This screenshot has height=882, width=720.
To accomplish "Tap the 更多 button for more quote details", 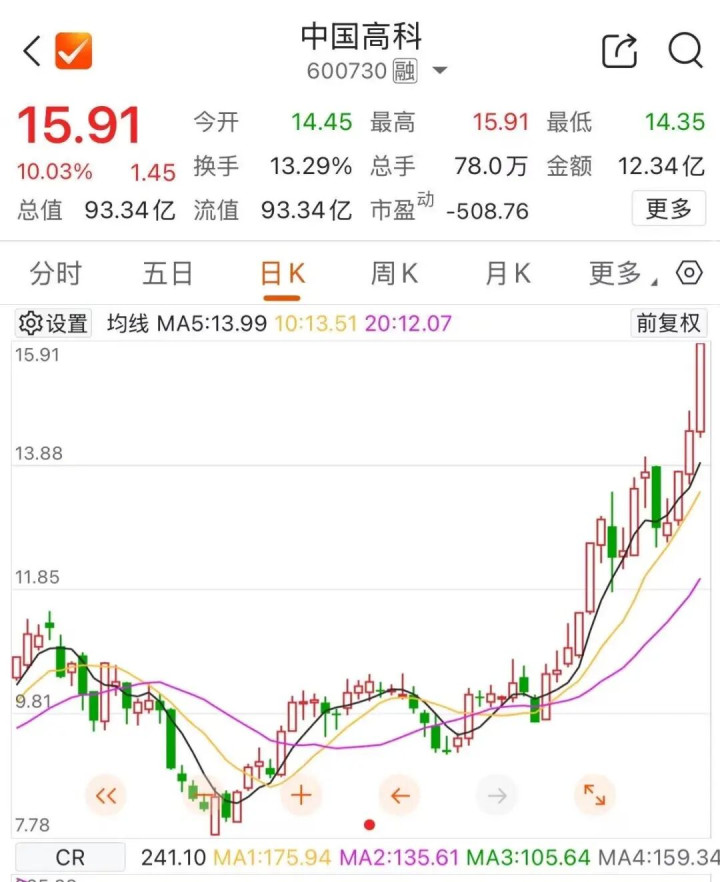I will [669, 209].
